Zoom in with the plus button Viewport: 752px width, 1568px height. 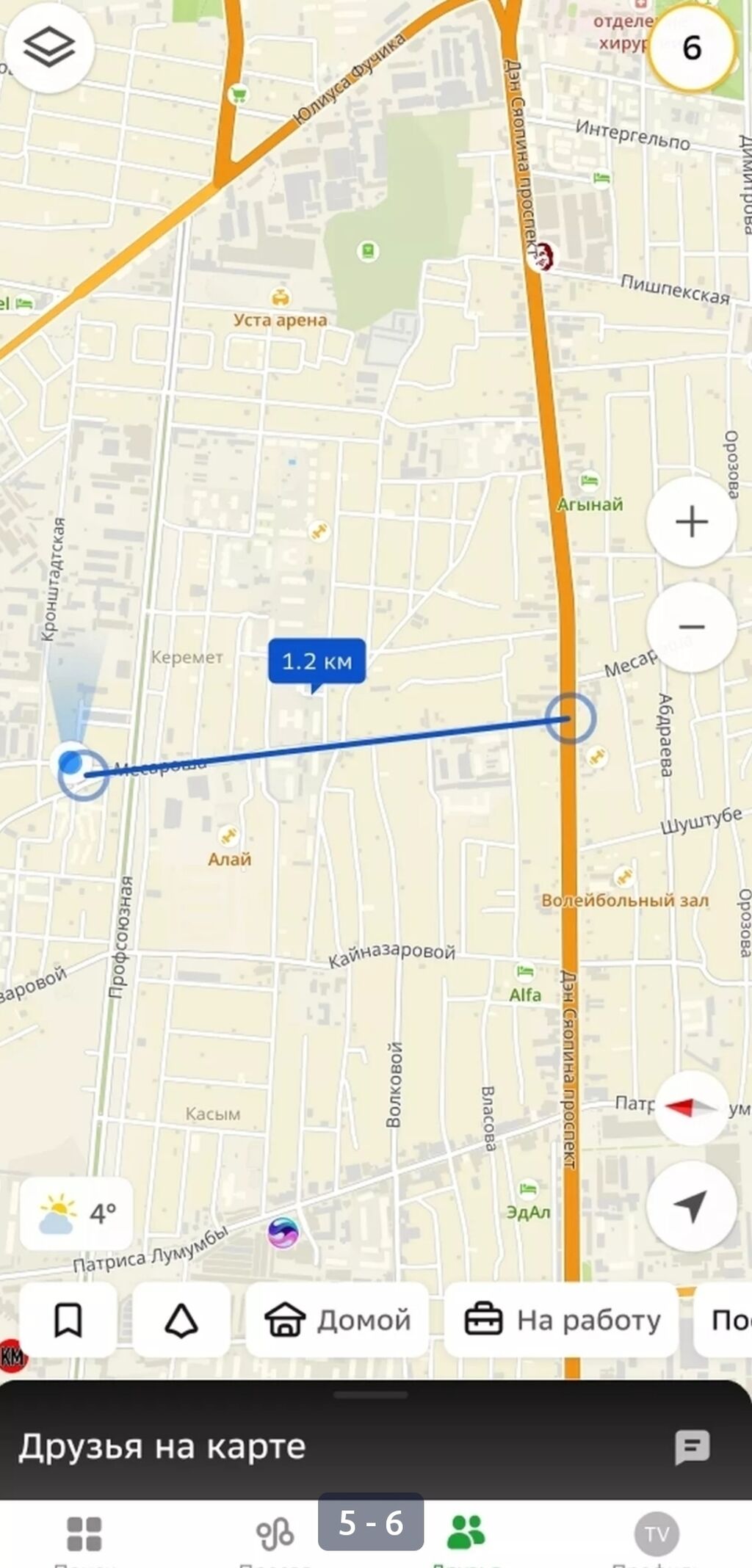coord(691,522)
